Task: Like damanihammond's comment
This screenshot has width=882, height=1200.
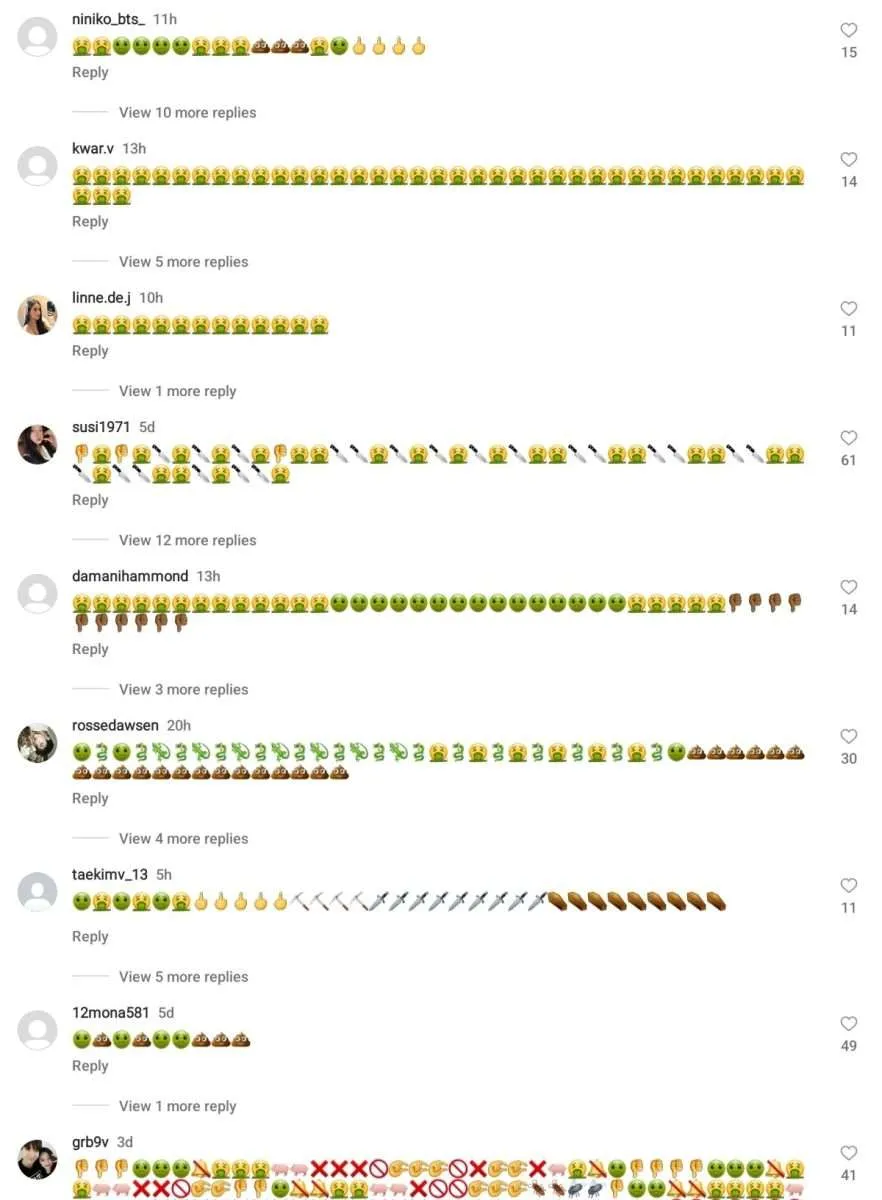Action: point(848,588)
